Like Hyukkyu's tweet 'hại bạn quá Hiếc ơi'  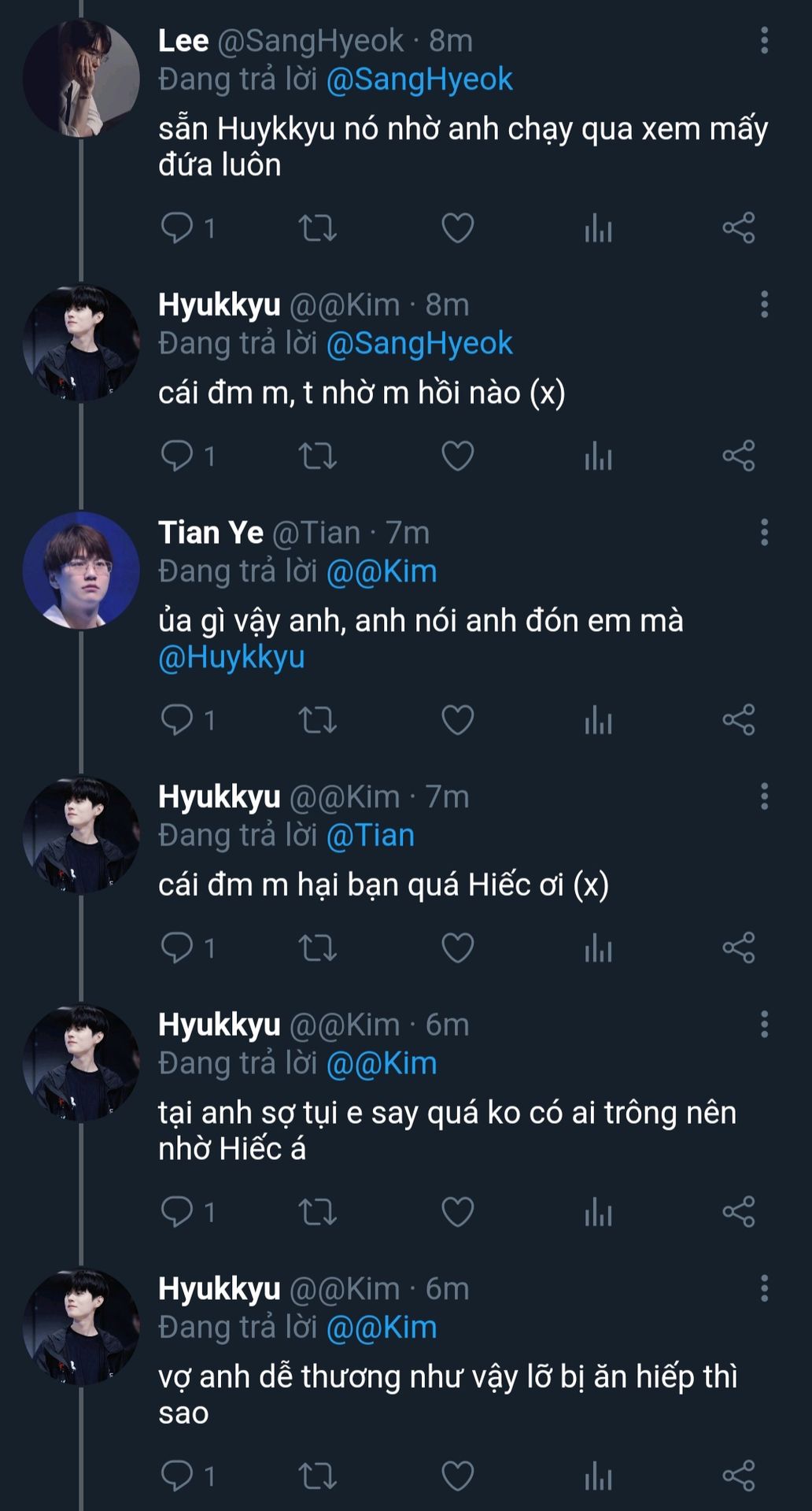tap(457, 948)
